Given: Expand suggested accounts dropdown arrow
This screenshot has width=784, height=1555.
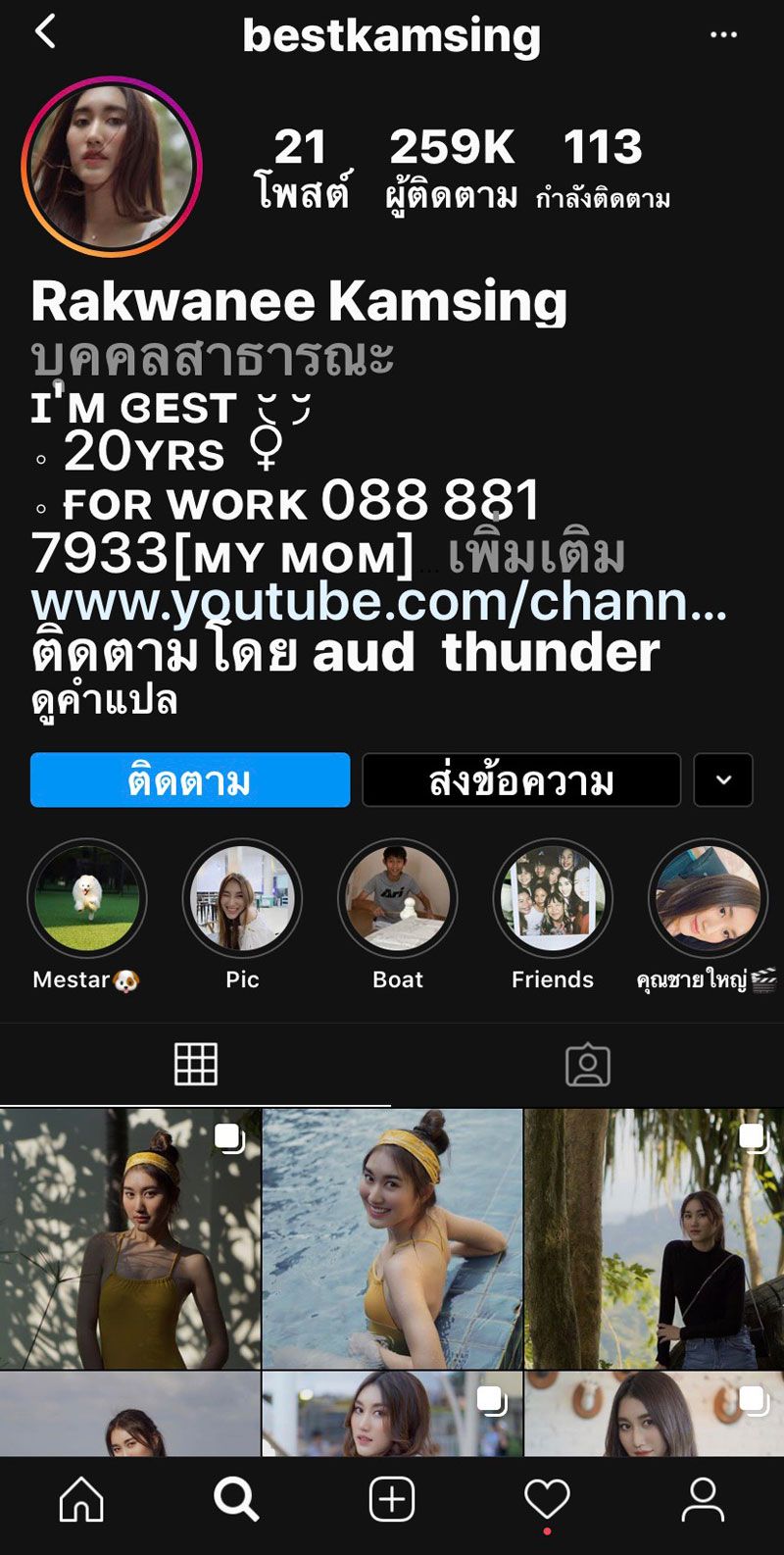Looking at the screenshot, I should click(x=723, y=780).
